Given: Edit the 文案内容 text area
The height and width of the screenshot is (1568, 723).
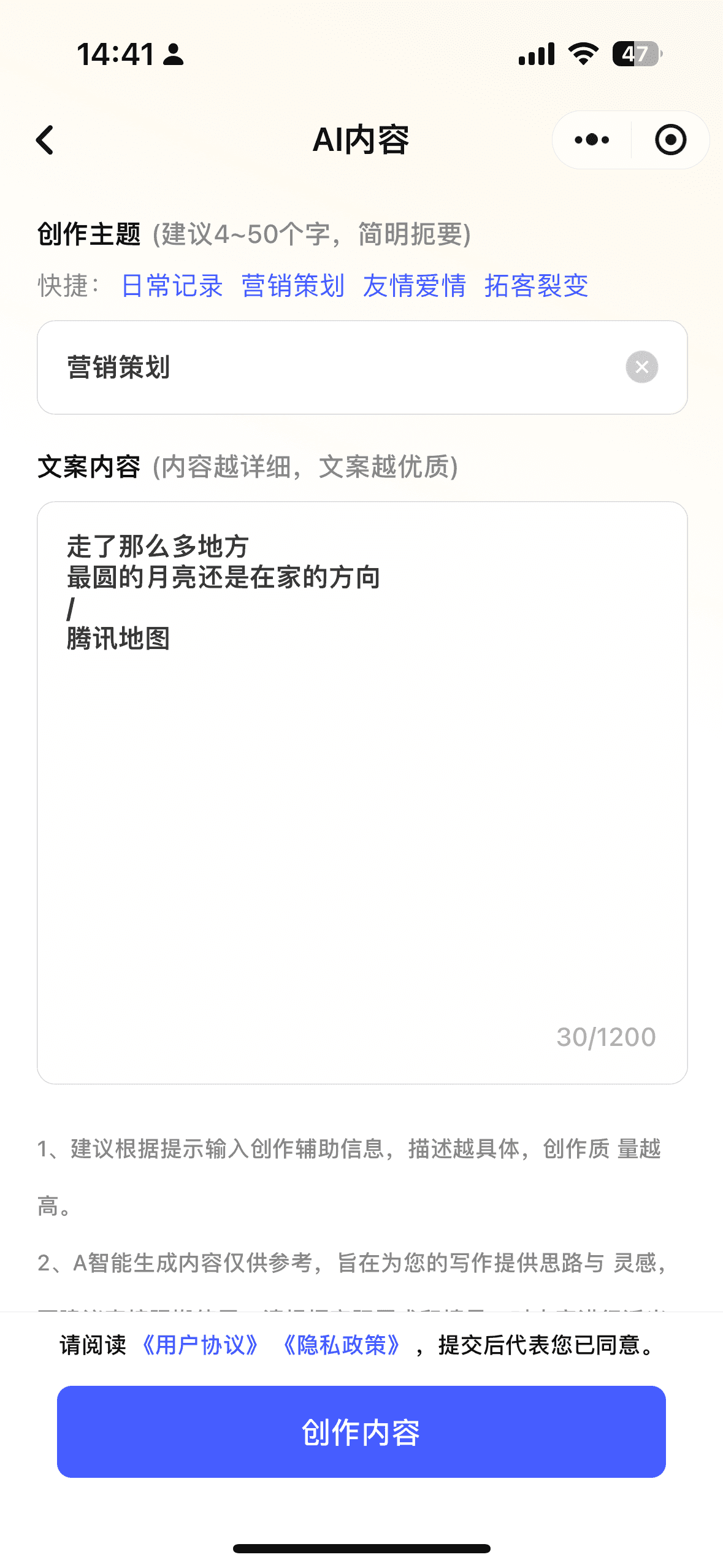Looking at the screenshot, I should 362,793.
